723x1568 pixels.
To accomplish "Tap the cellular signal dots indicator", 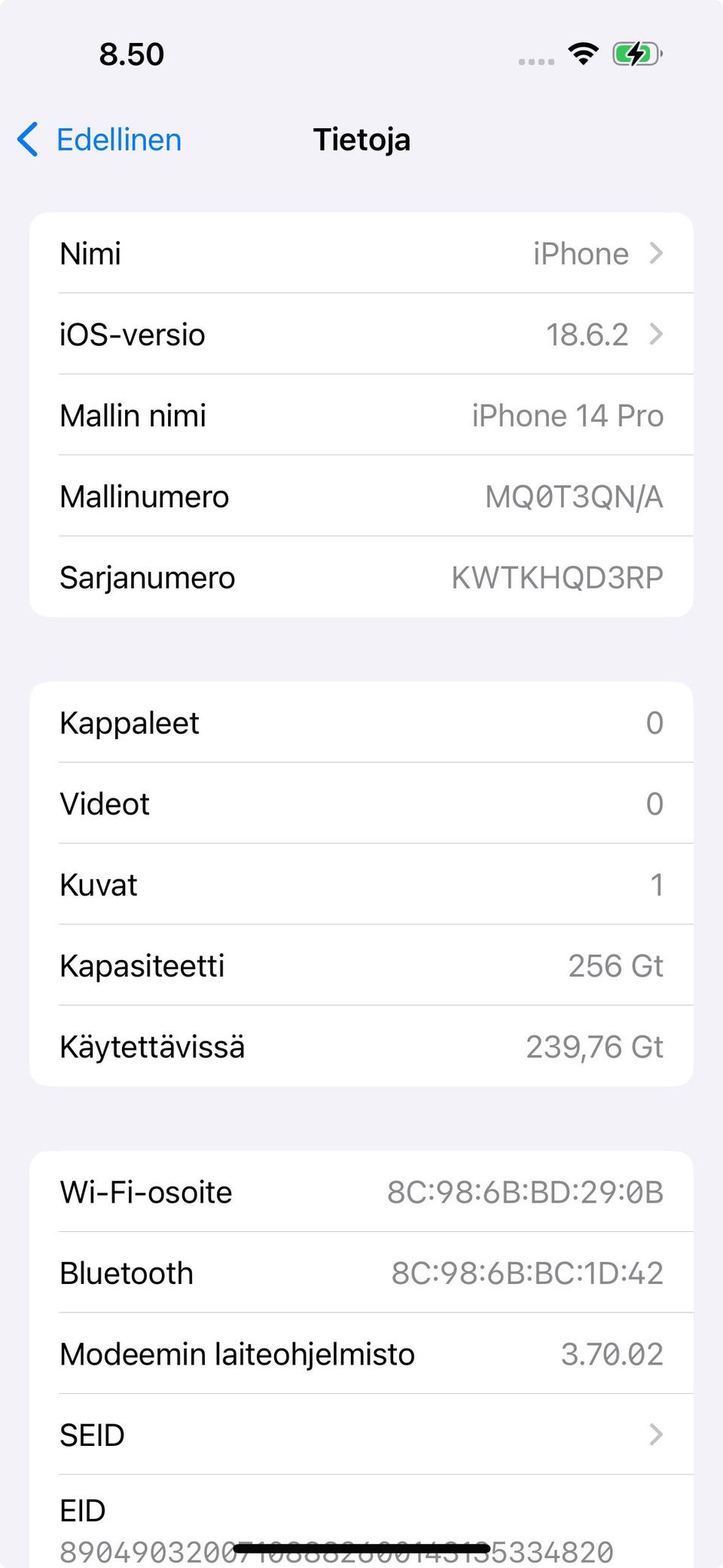I will (536, 60).
